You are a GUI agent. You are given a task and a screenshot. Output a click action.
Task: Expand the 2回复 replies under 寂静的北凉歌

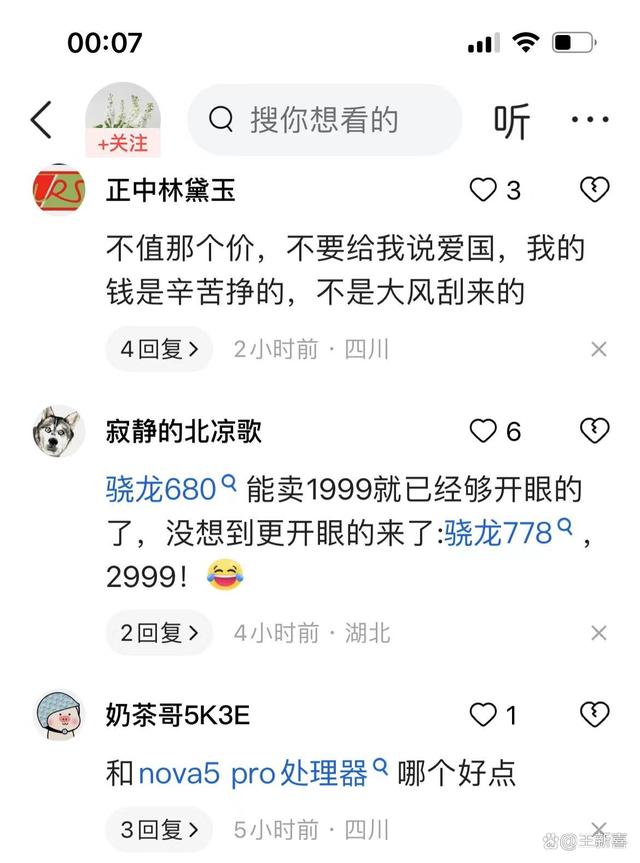(160, 633)
